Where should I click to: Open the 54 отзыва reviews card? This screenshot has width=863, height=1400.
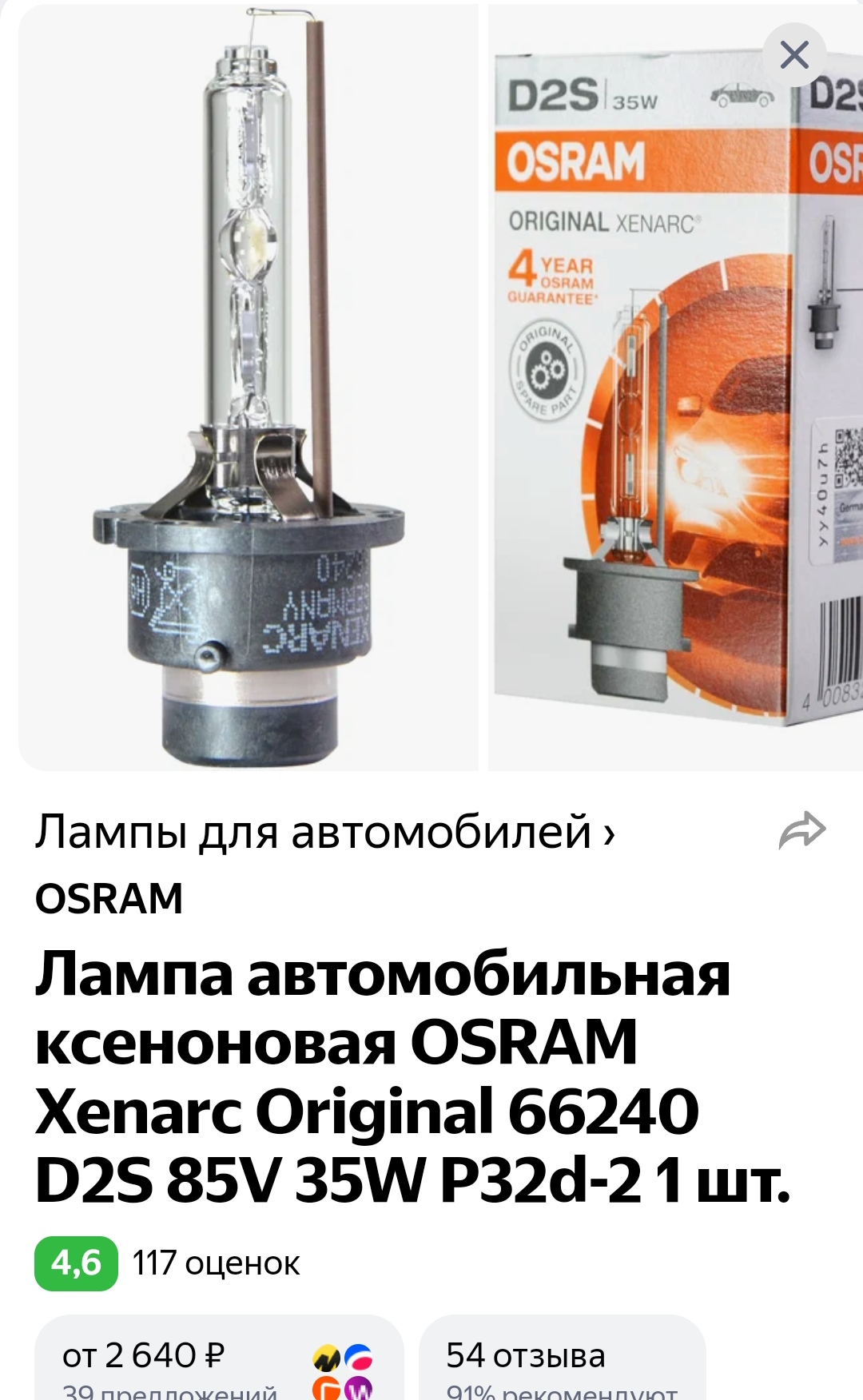562,1361
